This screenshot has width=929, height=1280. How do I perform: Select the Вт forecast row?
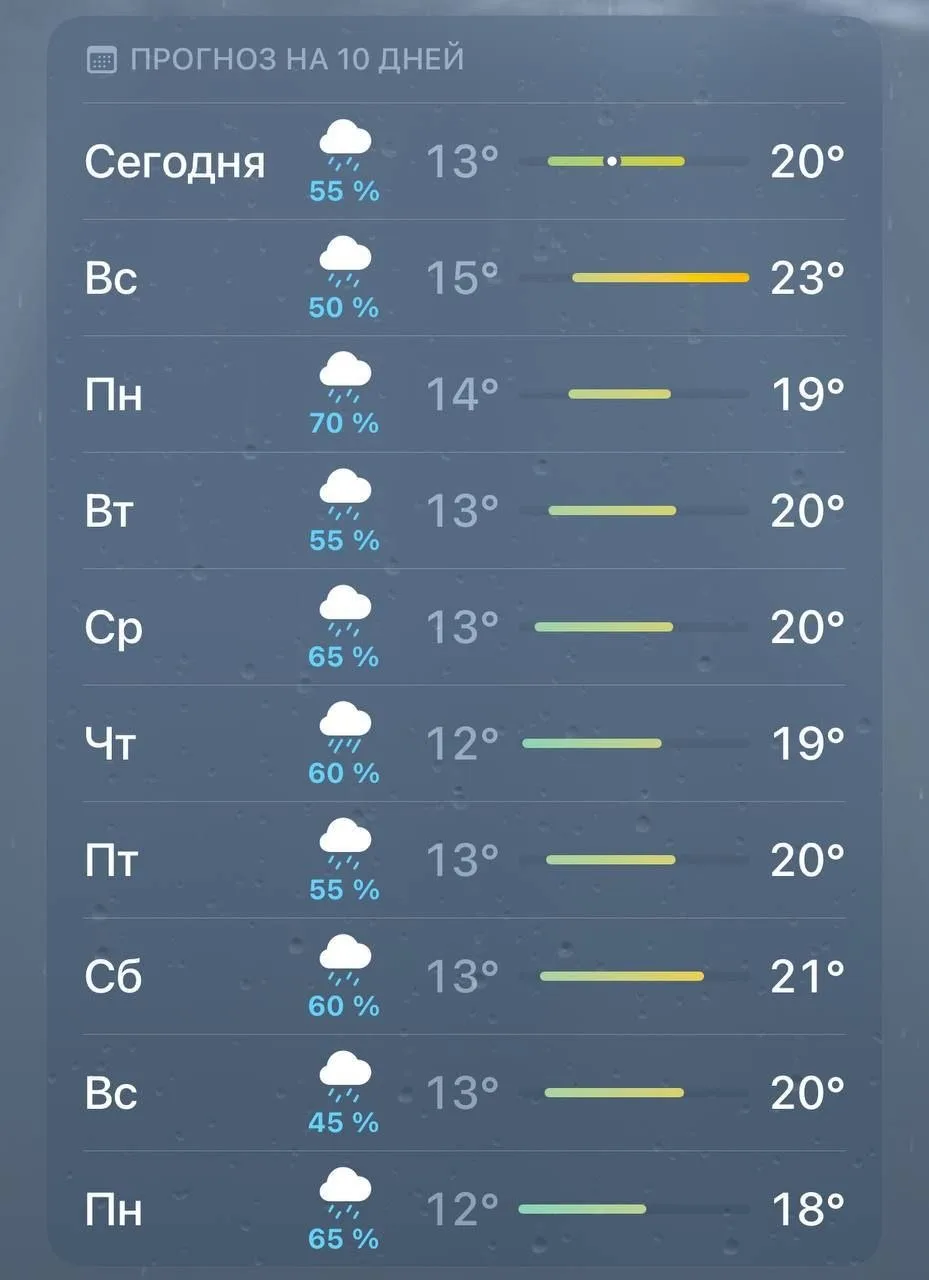tap(464, 510)
